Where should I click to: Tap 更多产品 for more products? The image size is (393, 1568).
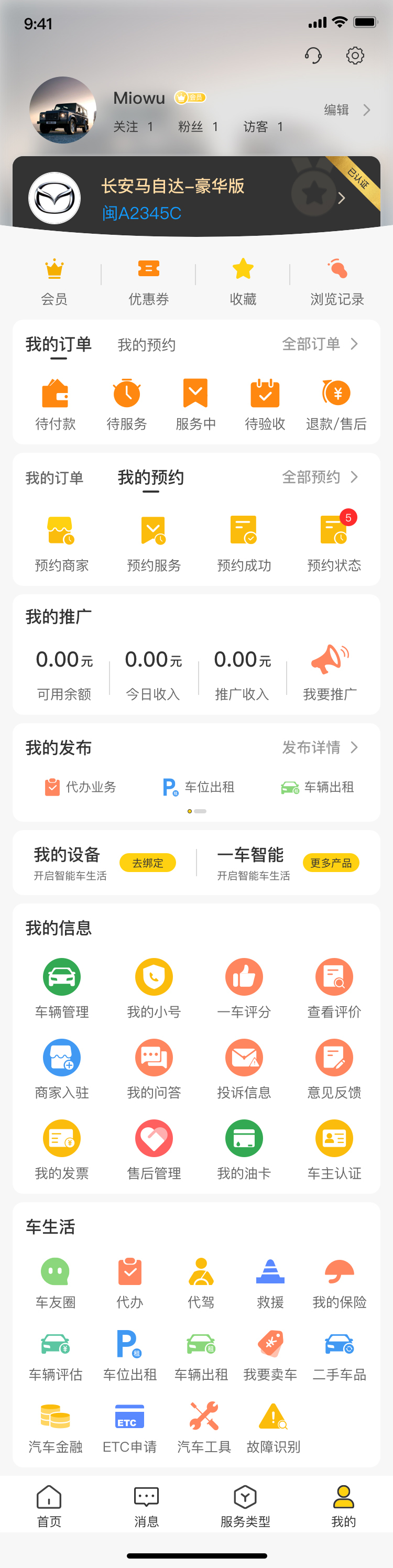pyautogui.click(x=331, y=863)
